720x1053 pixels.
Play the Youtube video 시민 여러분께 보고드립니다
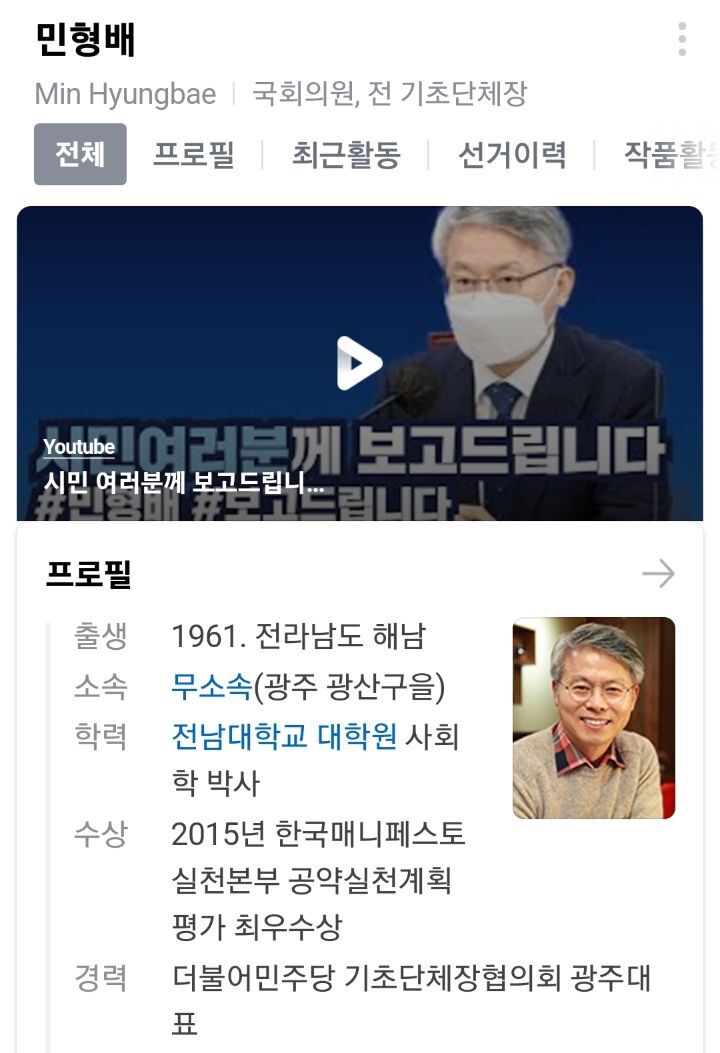pos(359,363)
